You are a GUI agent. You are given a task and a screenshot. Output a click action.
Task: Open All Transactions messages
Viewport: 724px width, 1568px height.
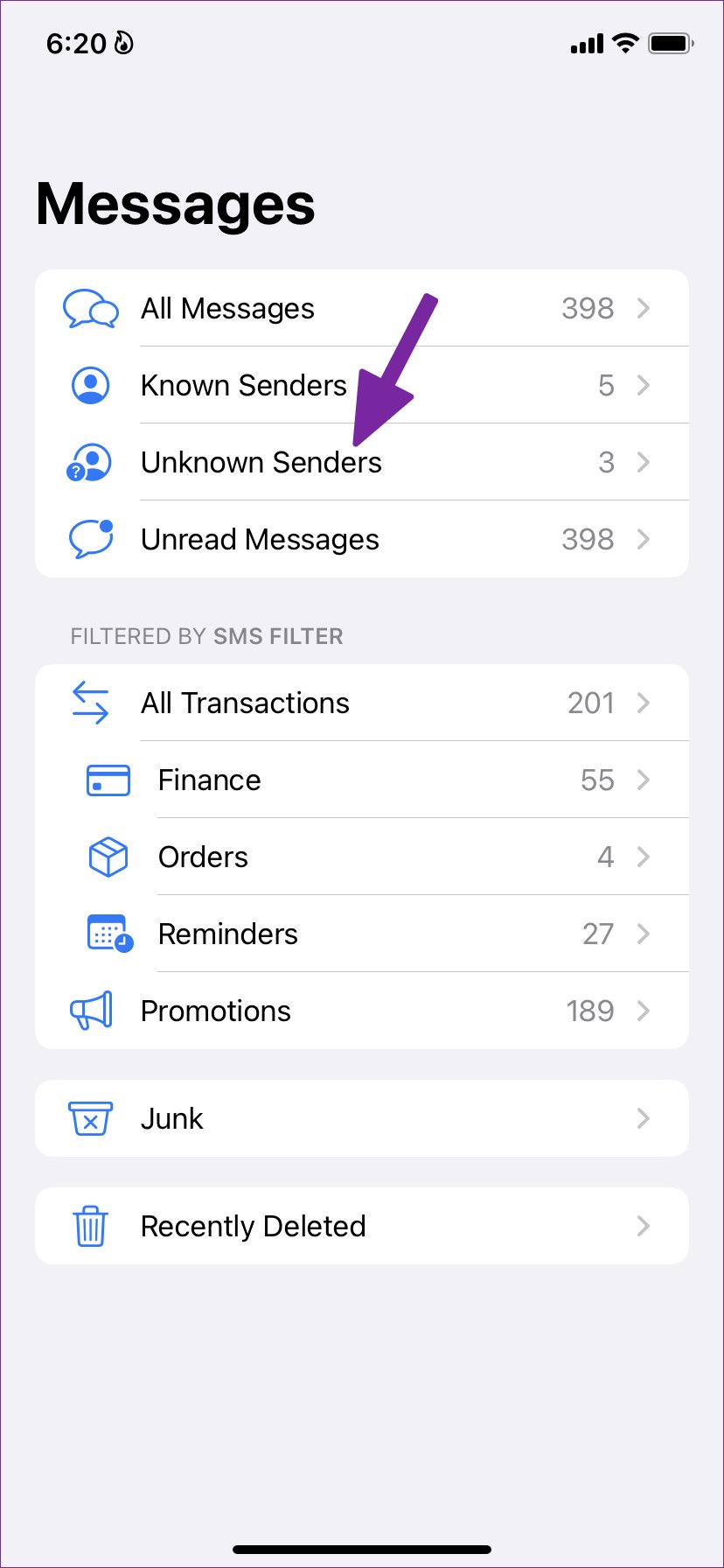[361, 703]
